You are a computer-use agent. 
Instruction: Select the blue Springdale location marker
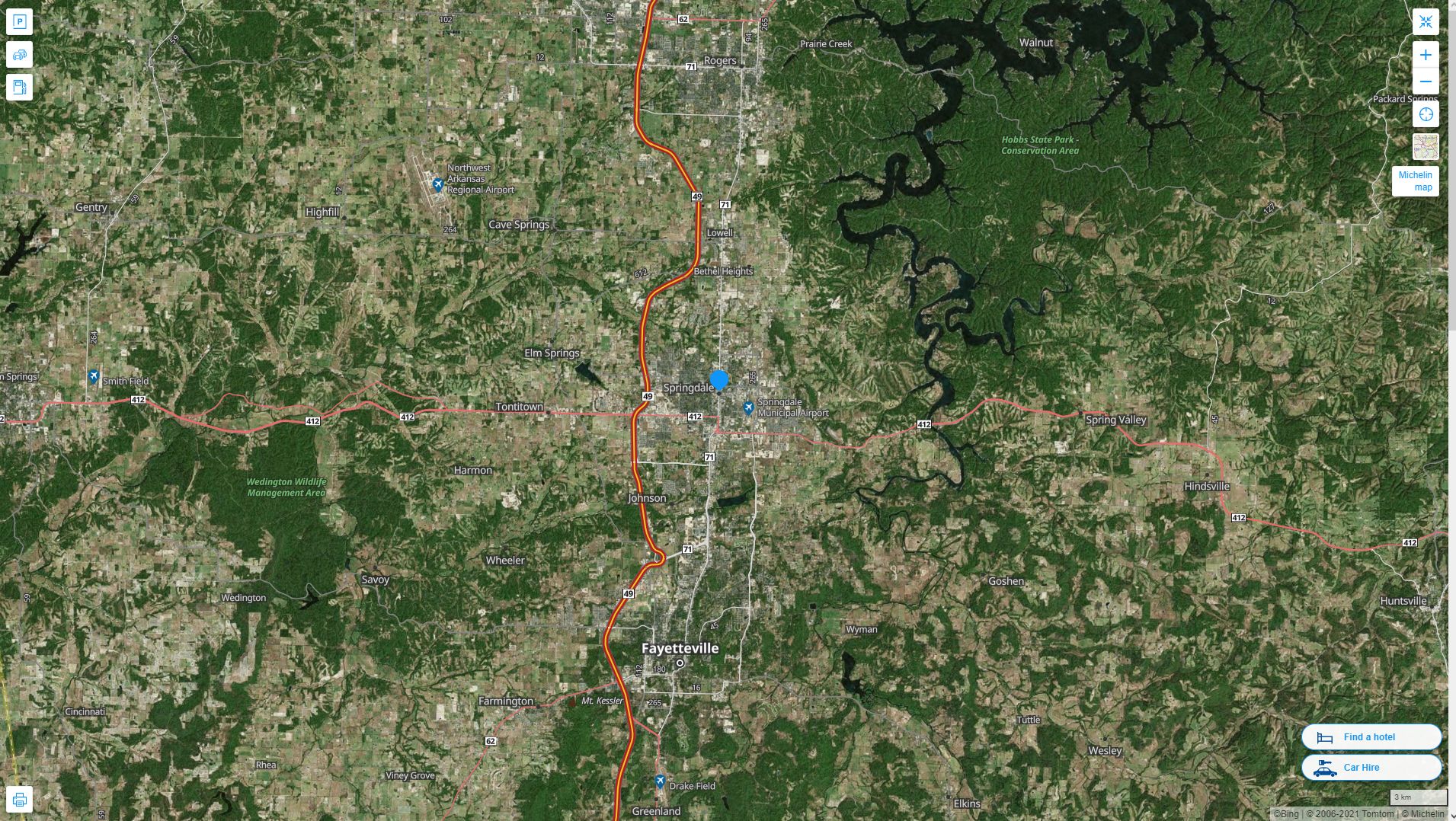[719, 379]
